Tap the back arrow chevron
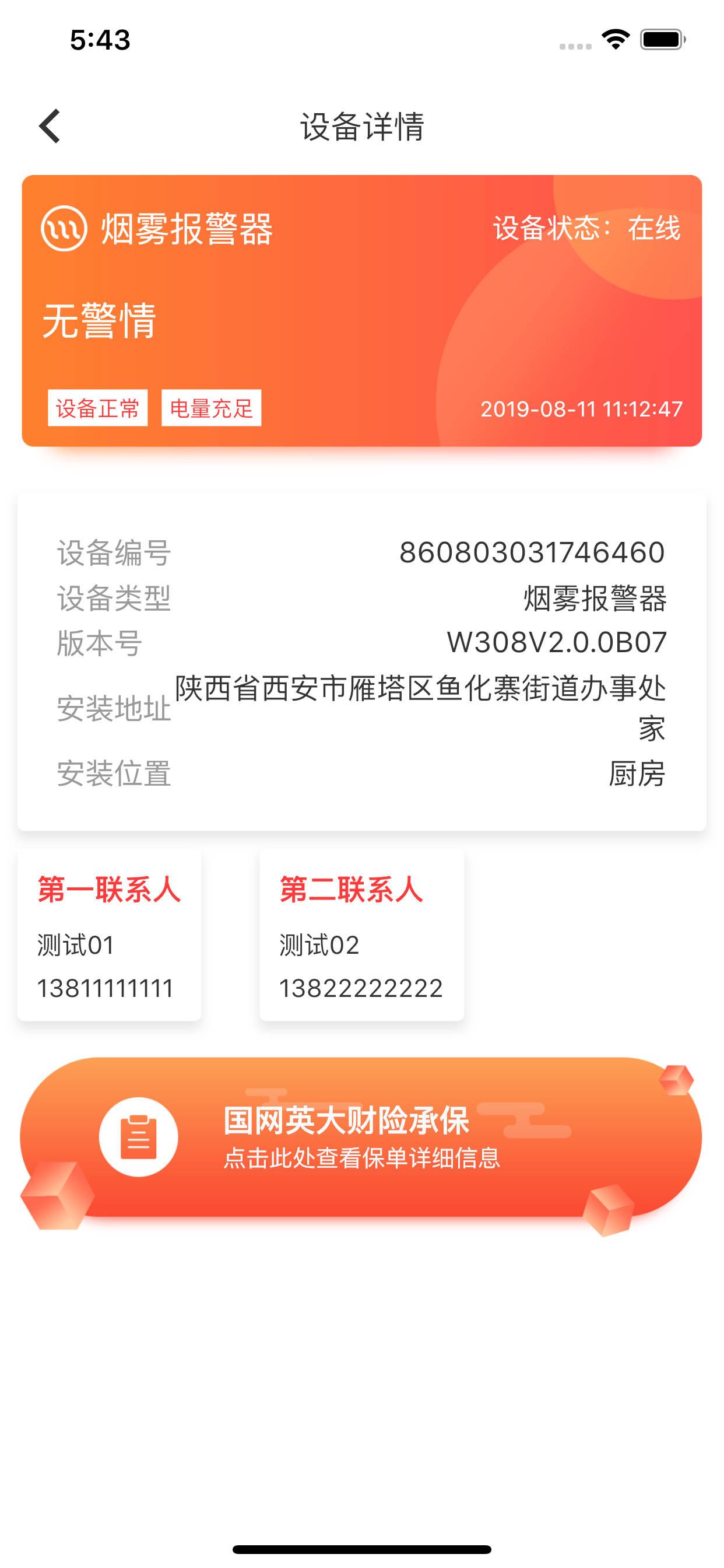The image size is (724, 1568). [x=50, y=127]
